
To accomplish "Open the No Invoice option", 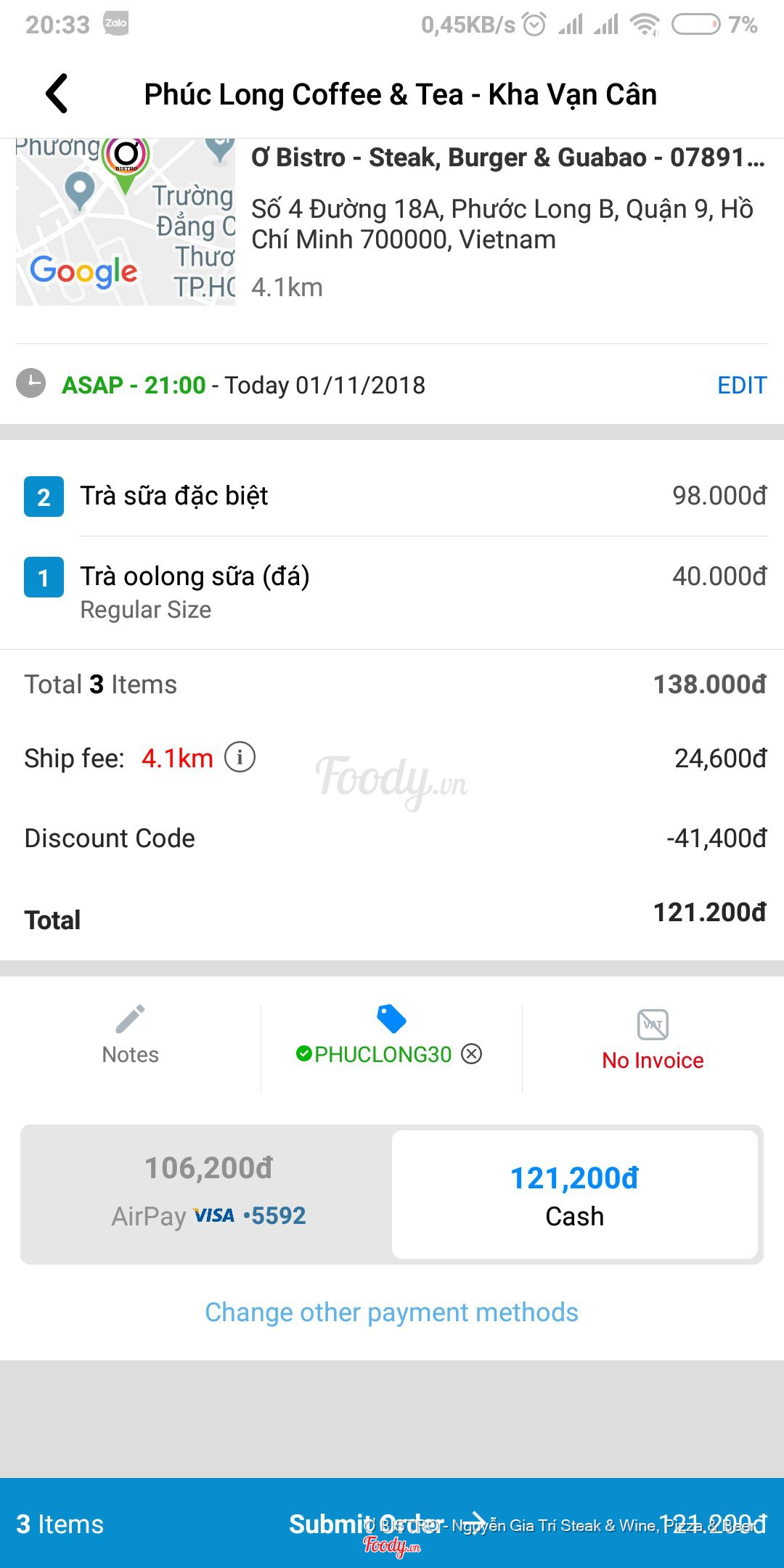I will click(x=652, y=1042).
